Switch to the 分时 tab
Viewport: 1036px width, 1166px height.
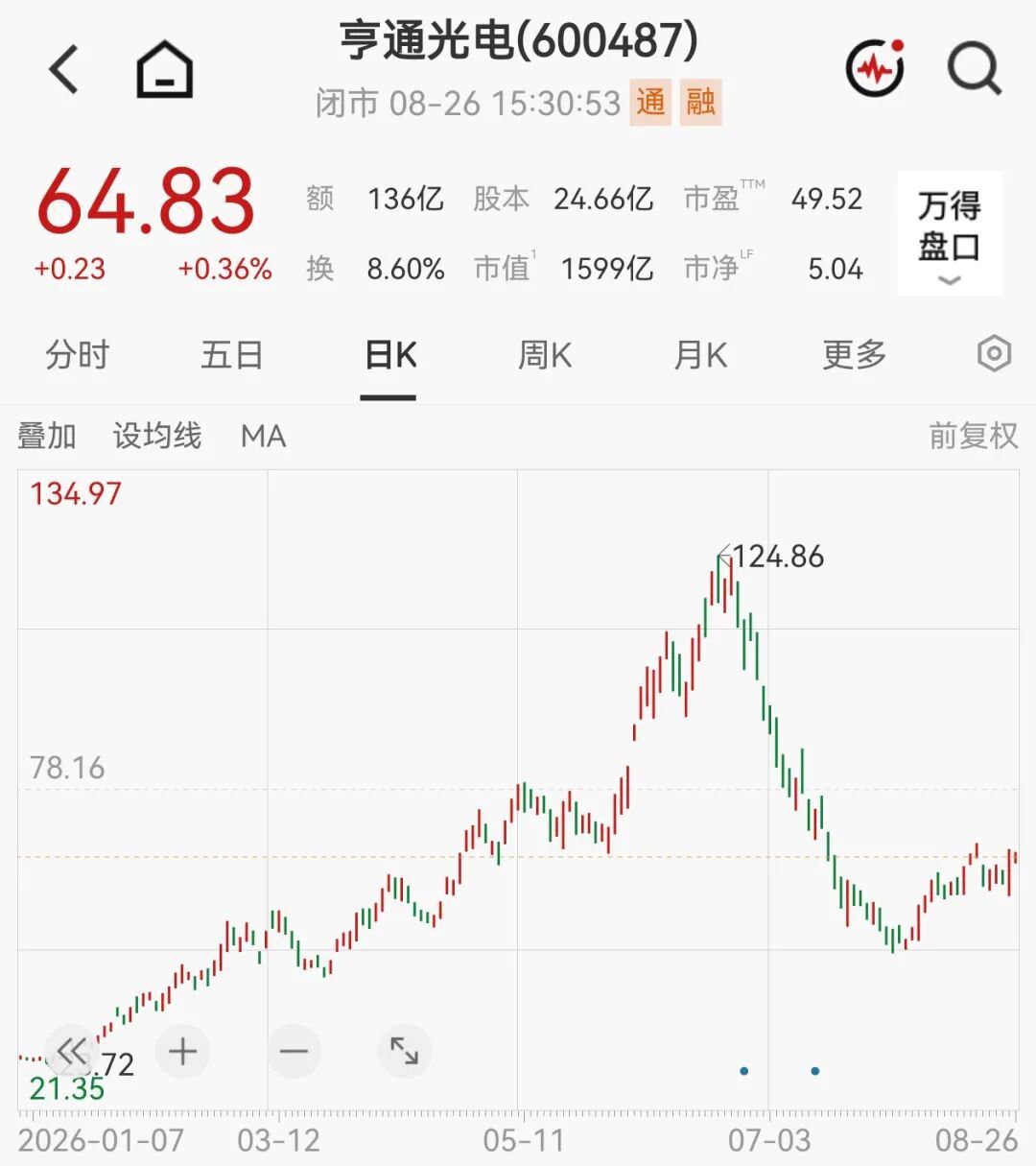77,355
